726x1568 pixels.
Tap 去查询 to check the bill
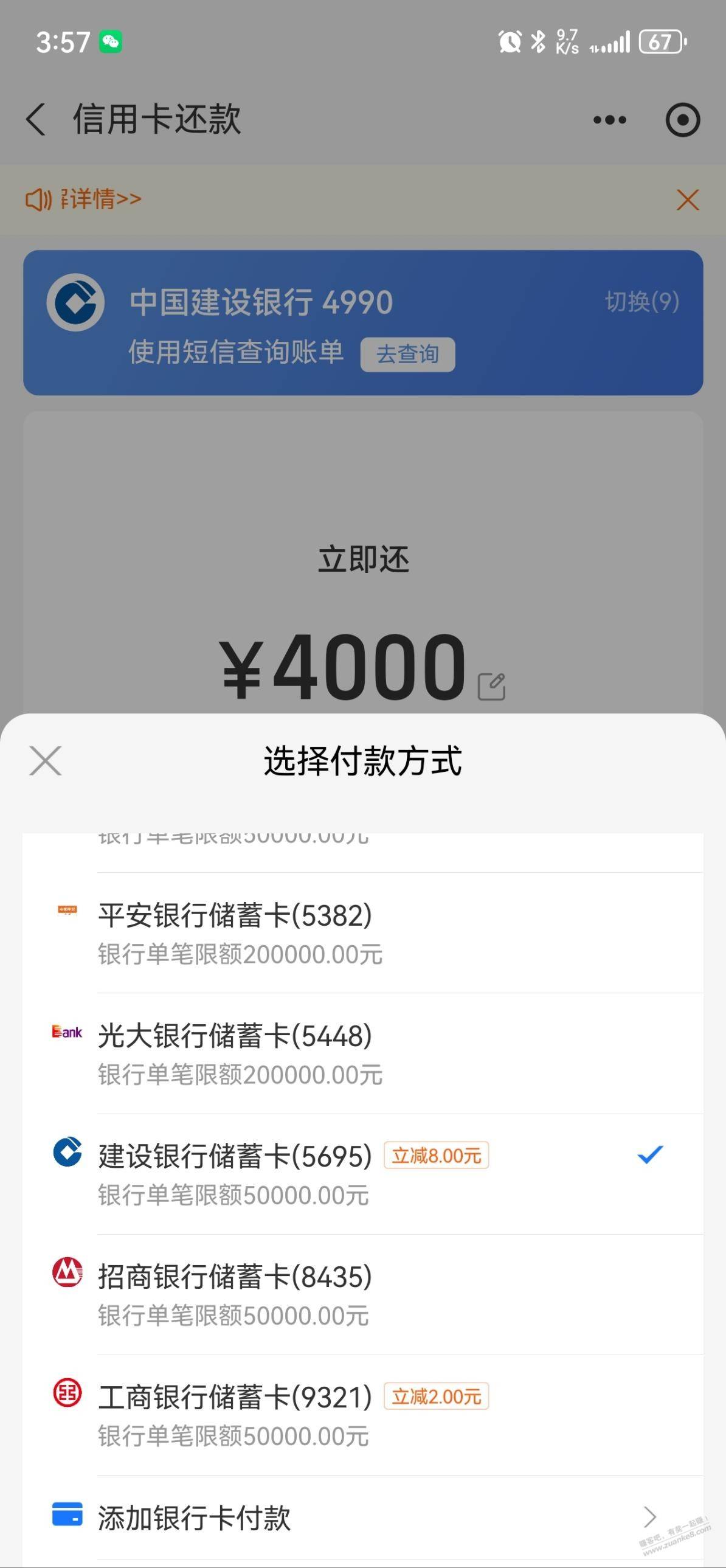408,354
